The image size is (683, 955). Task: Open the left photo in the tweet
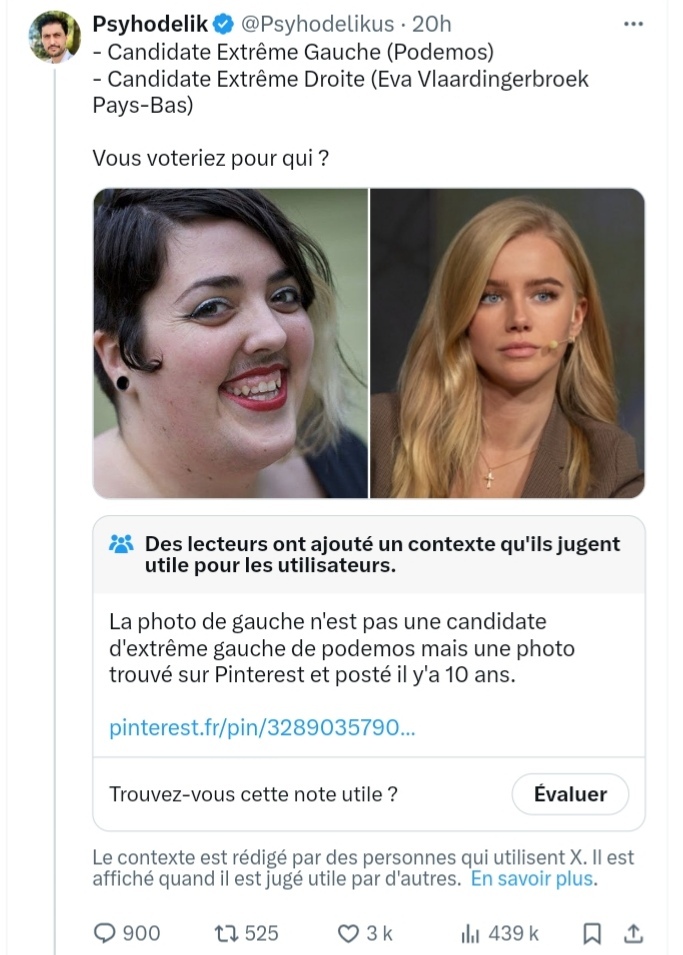click(x=231, y=343)
